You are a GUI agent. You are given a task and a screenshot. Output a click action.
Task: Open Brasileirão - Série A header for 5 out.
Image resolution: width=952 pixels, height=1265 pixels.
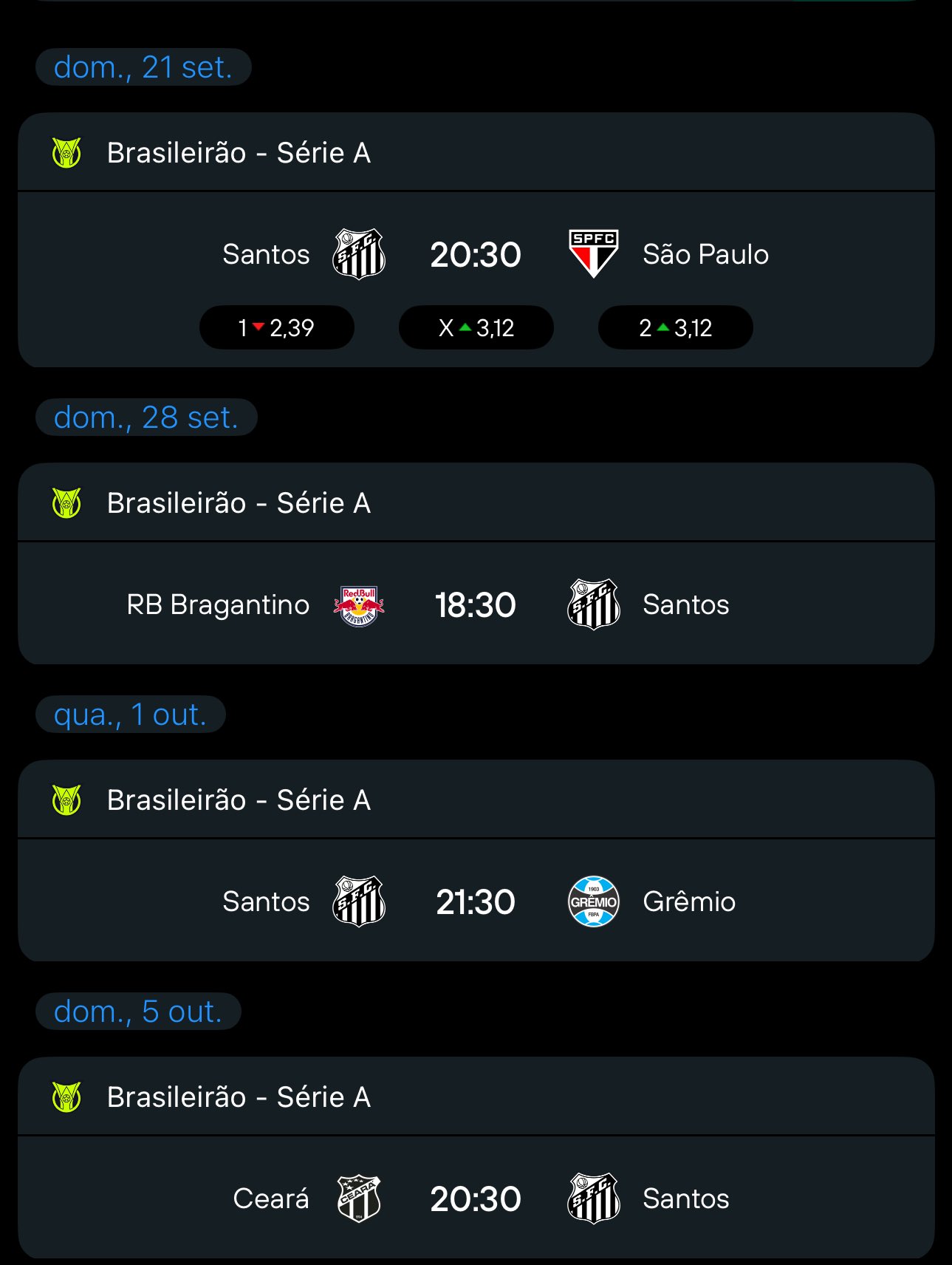tap(239, 1097)
